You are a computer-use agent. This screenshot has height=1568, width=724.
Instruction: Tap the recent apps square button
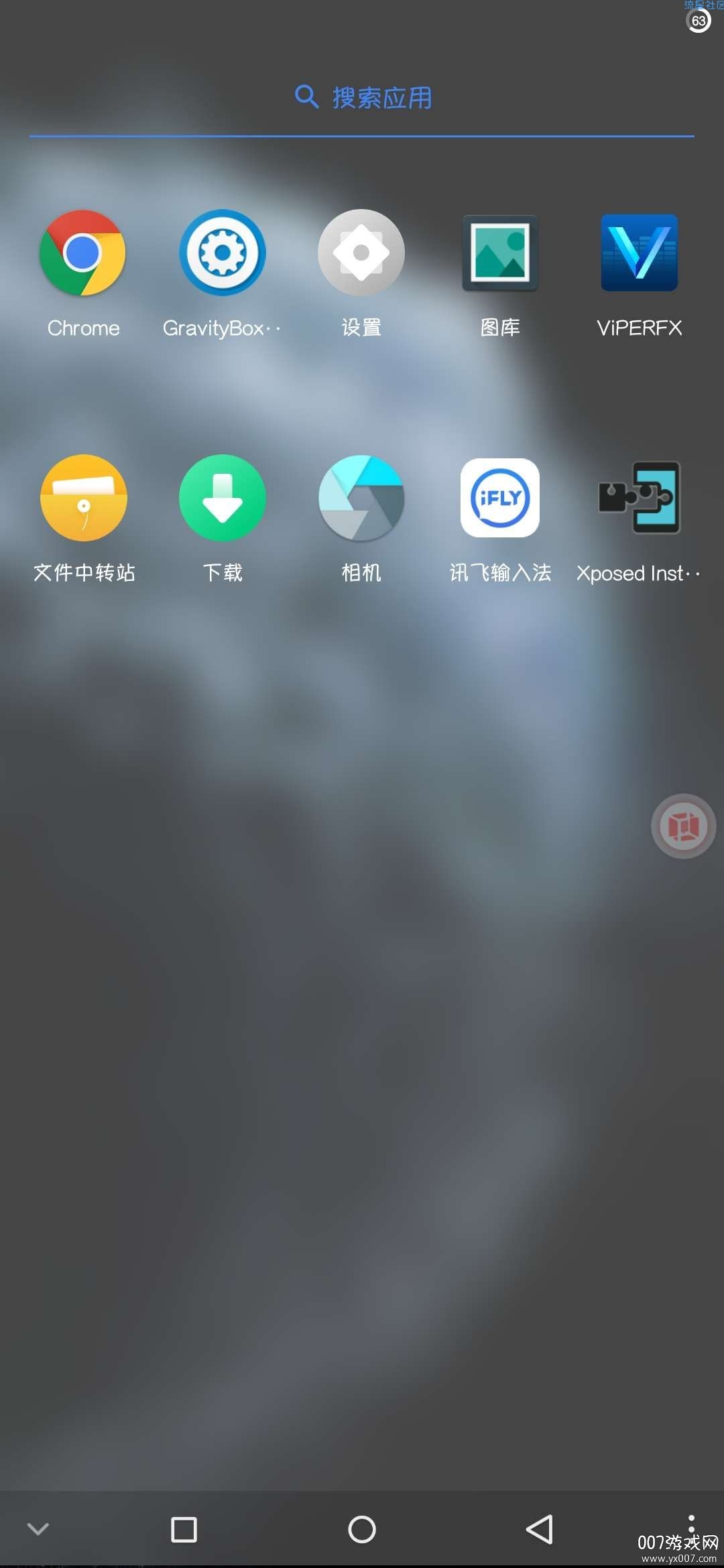[x=184, y=1530]
